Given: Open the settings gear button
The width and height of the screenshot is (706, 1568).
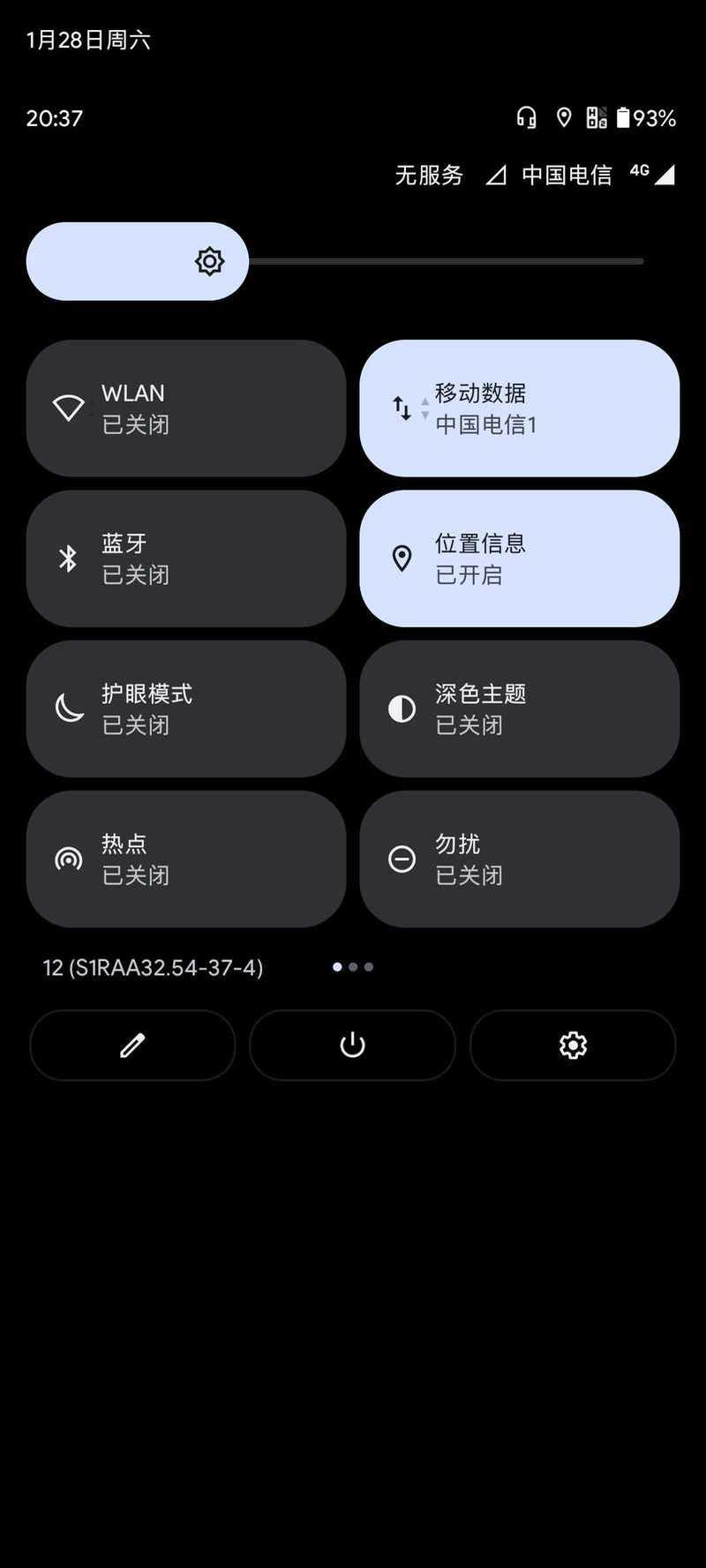Looking at the screenshot, I should tap(573, 1046).
